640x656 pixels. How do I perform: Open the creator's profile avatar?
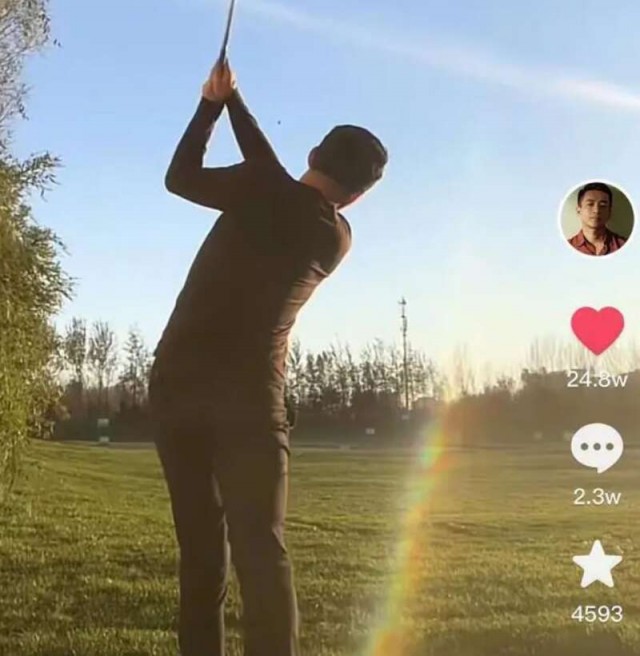click(x=597, y=218)
